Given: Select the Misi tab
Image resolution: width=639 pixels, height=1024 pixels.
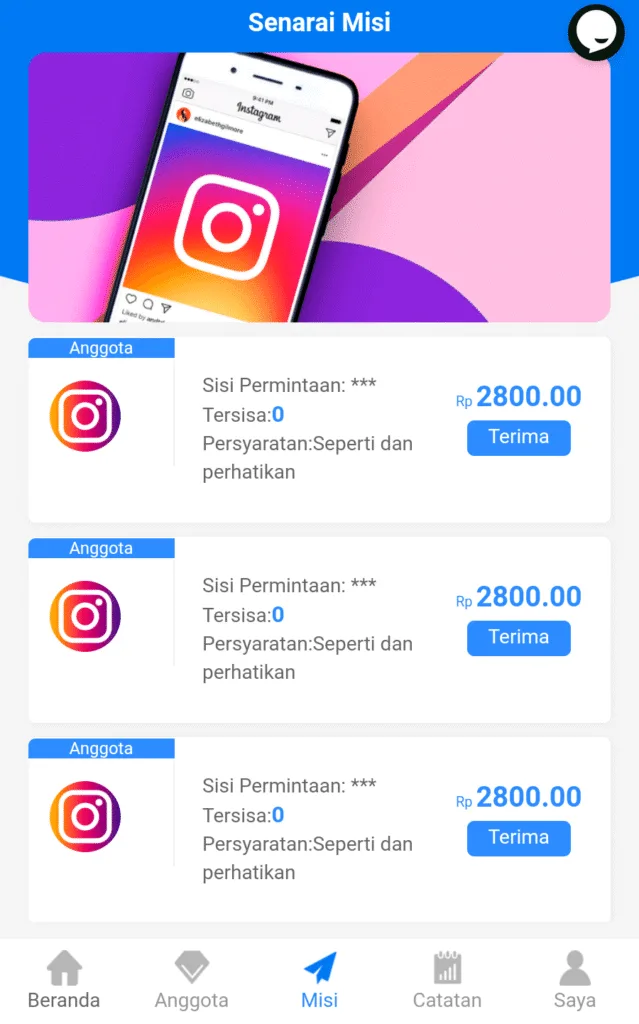Looking at the screenshot, I should pyautogui.click(x=320, y=980).
